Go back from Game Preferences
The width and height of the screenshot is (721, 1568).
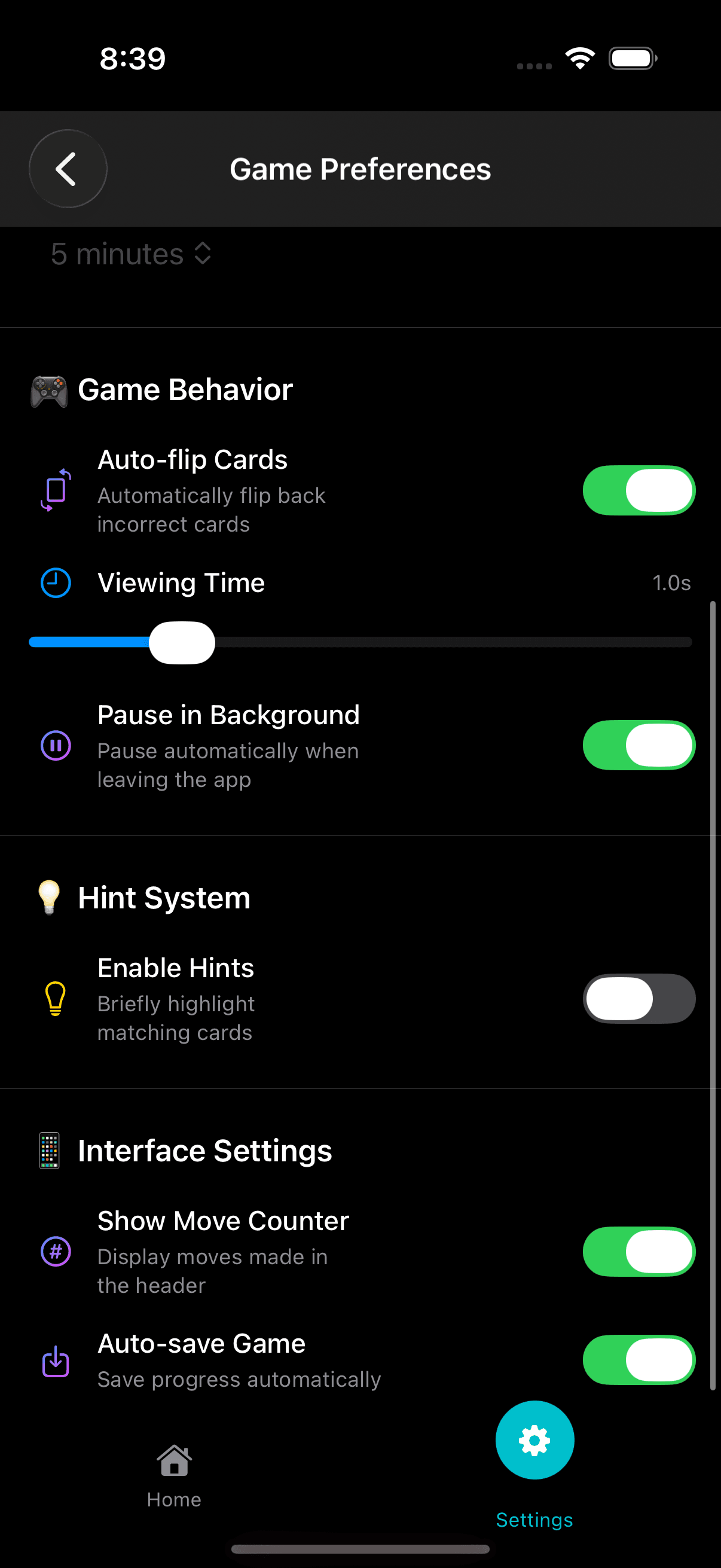pos(68,169)
